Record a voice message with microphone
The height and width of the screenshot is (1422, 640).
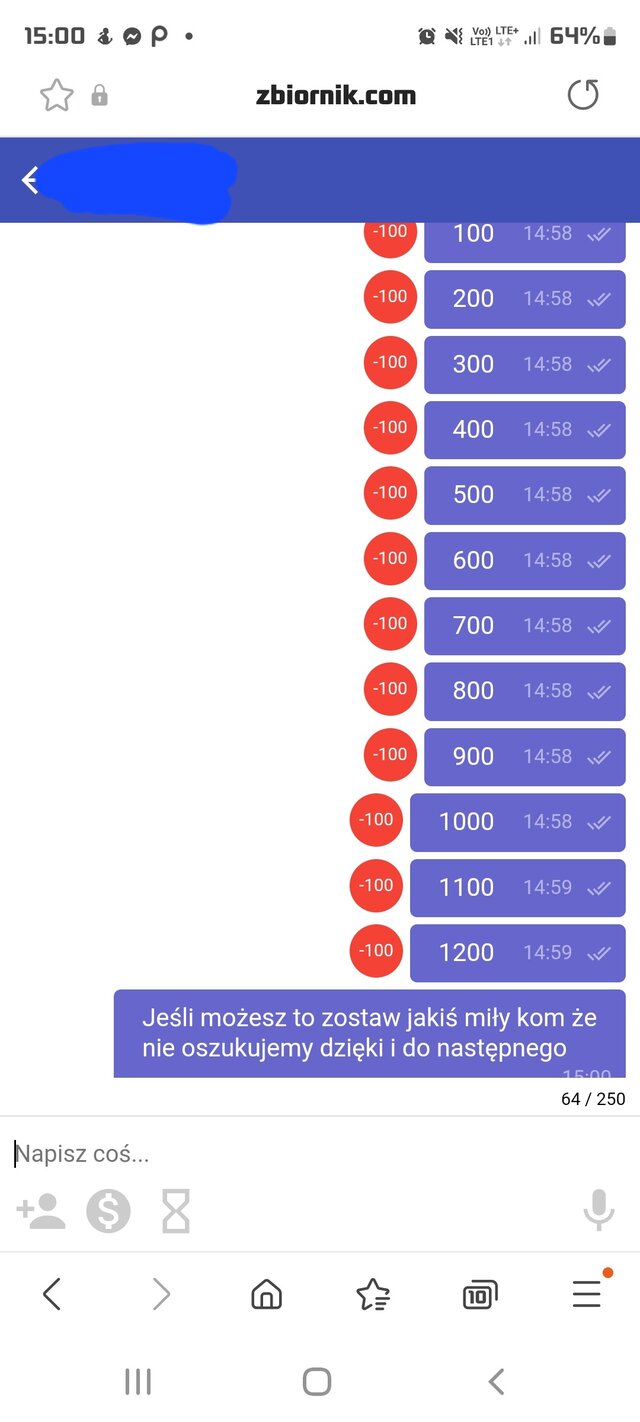point(598,1211)
